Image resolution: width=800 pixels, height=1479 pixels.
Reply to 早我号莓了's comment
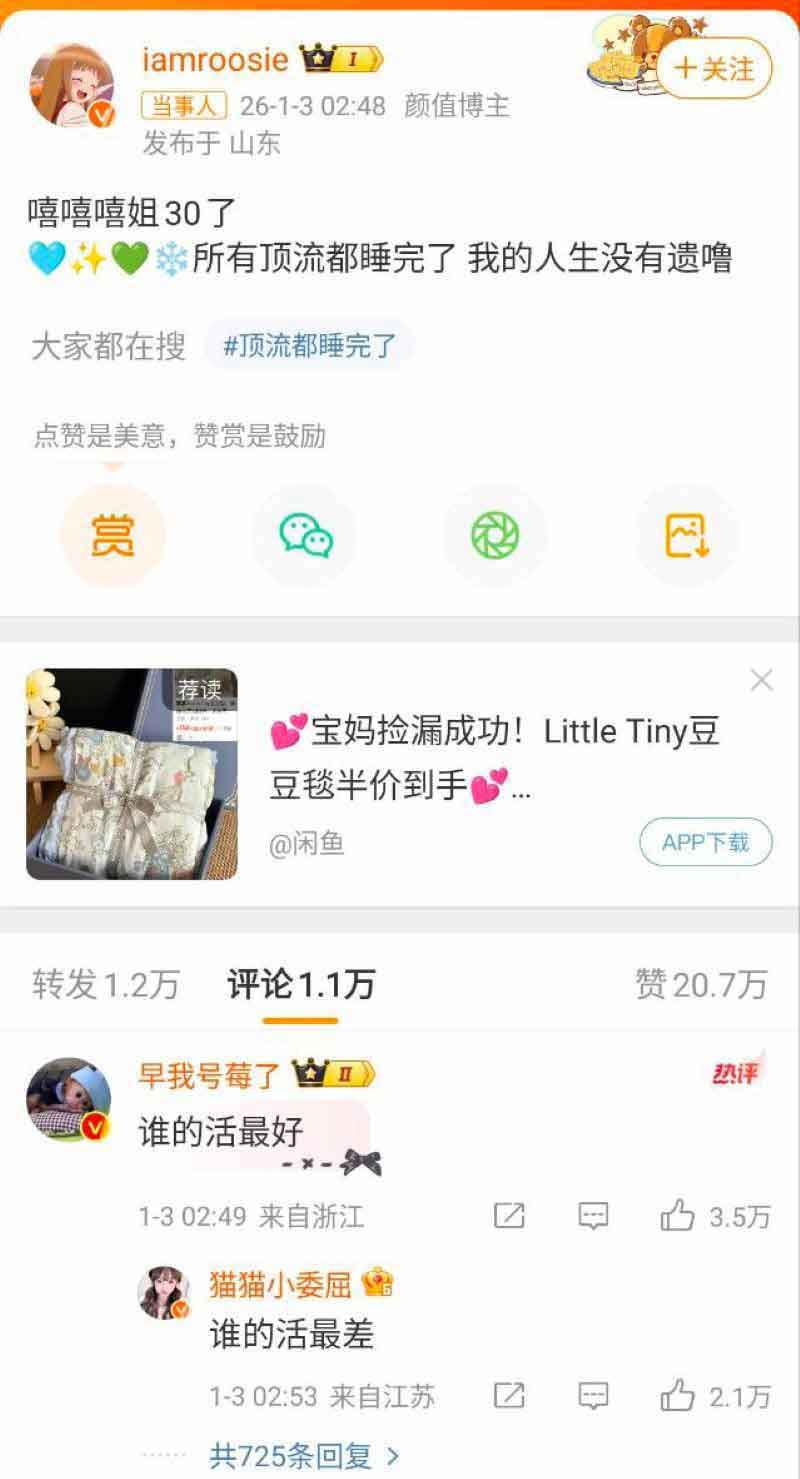[x=594, y=1216]
